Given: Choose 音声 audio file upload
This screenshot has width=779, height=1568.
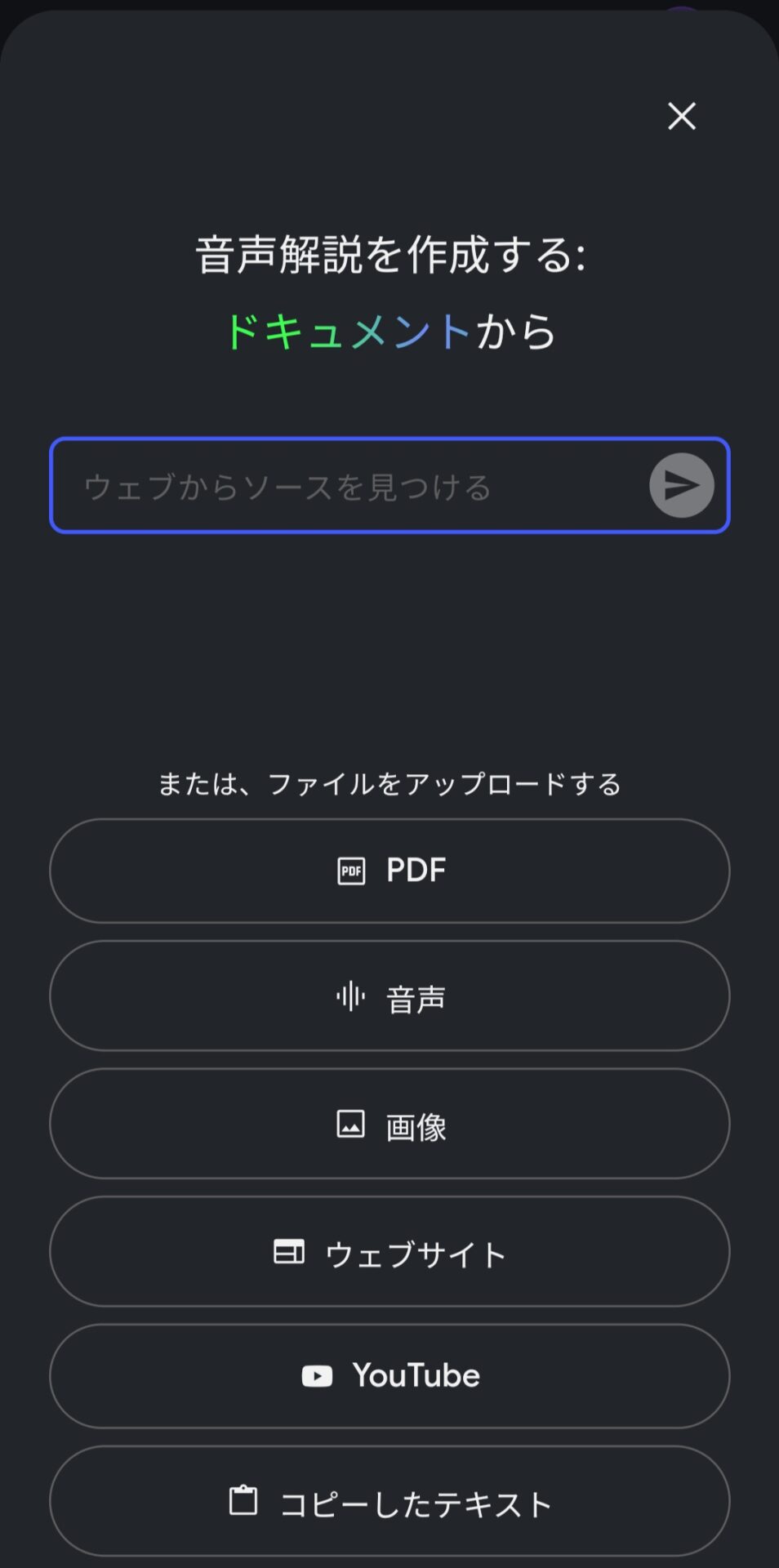Looking at the screenshot, I should coord(389,996).
